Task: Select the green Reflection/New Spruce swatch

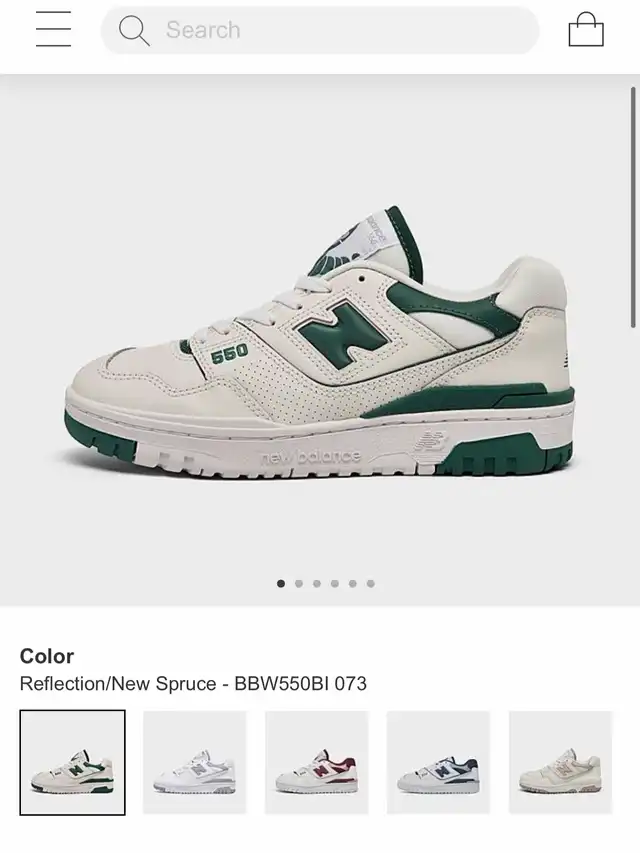Action: tap(73, 762)
